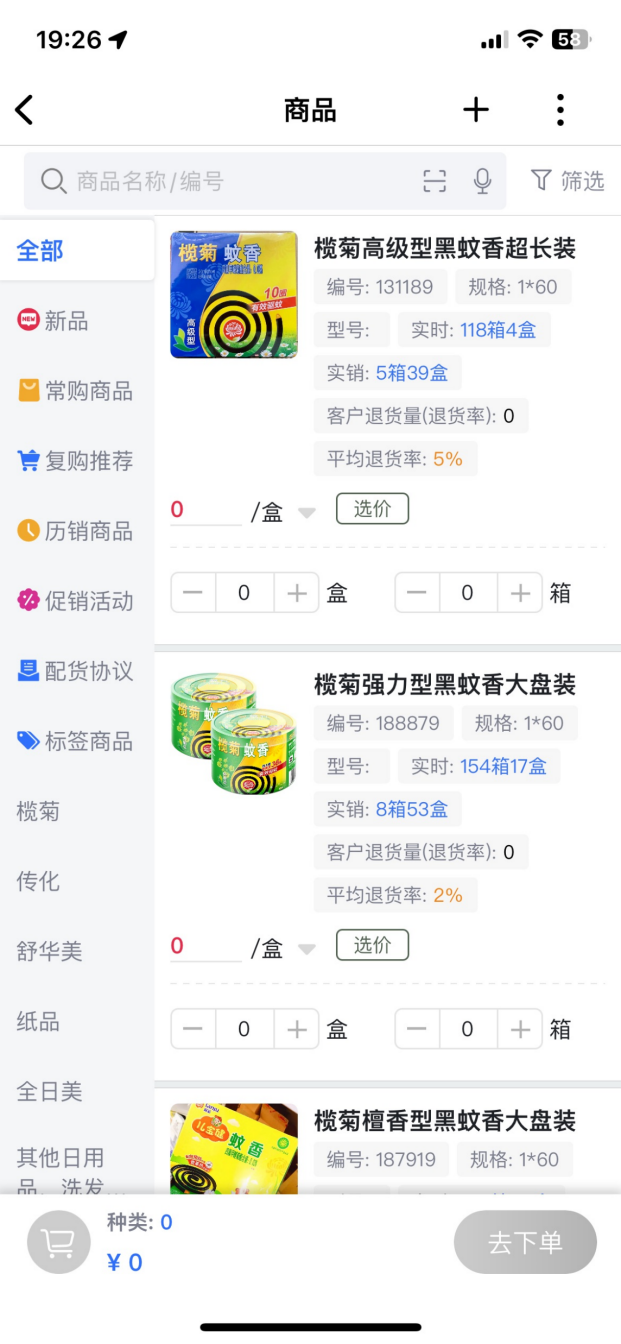Tap 选价 for 榄菊高级型黑蚊香超长装
The height and width of the screenshot is (1344, 621).
pyautogui.click(x=372, y=509)
